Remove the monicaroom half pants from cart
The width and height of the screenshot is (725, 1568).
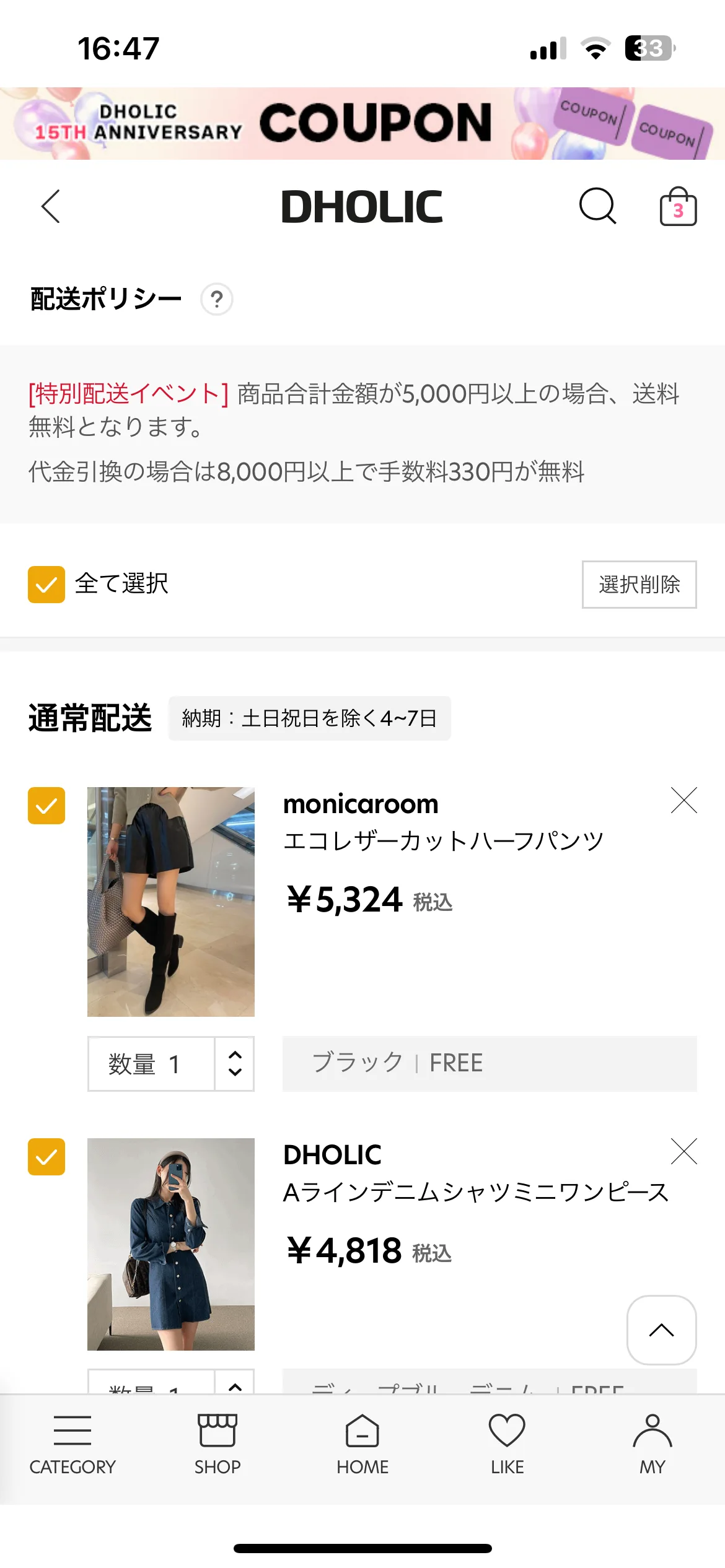pos(684,801)
